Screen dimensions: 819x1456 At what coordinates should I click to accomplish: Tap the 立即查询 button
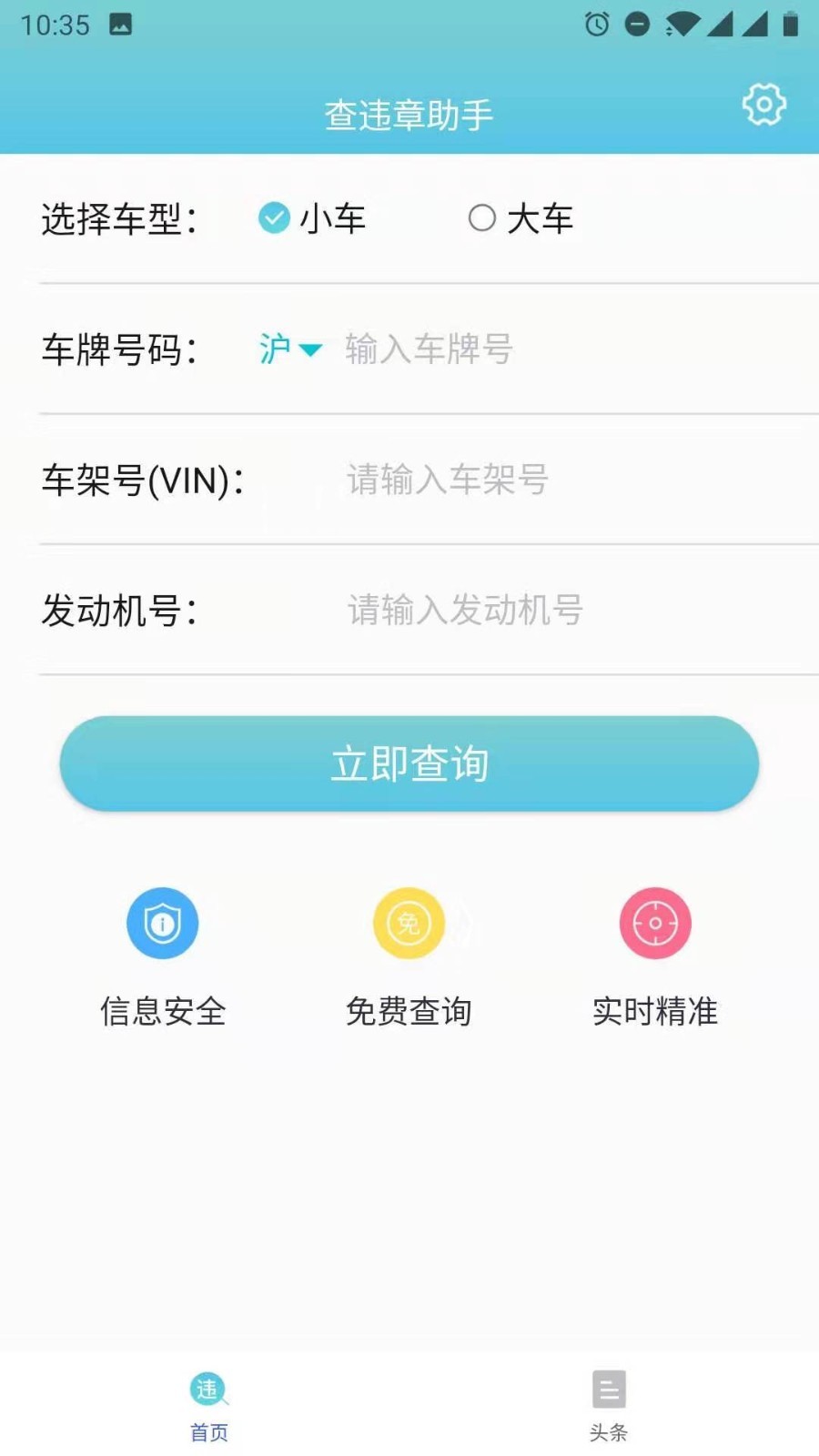click(x=409, y=763)
